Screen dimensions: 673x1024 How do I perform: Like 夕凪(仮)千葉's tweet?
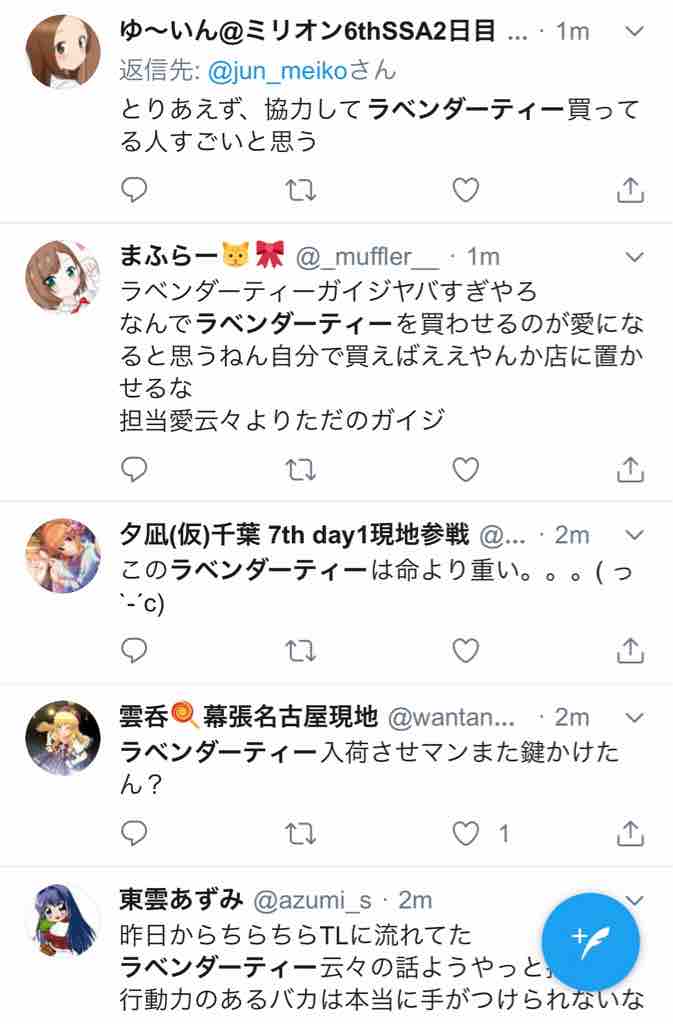[465, 651]
